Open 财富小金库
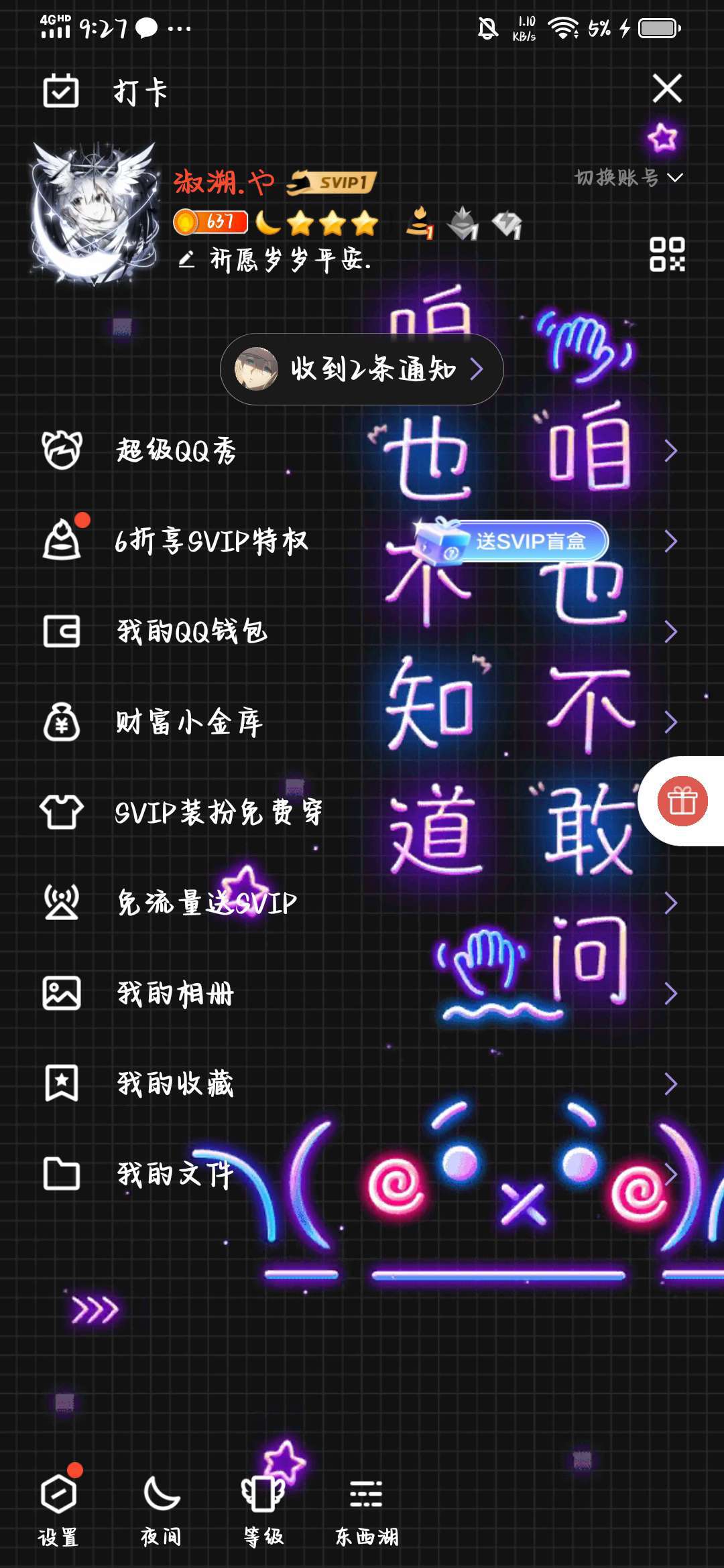724x1568 pixels. click(189, 722)
